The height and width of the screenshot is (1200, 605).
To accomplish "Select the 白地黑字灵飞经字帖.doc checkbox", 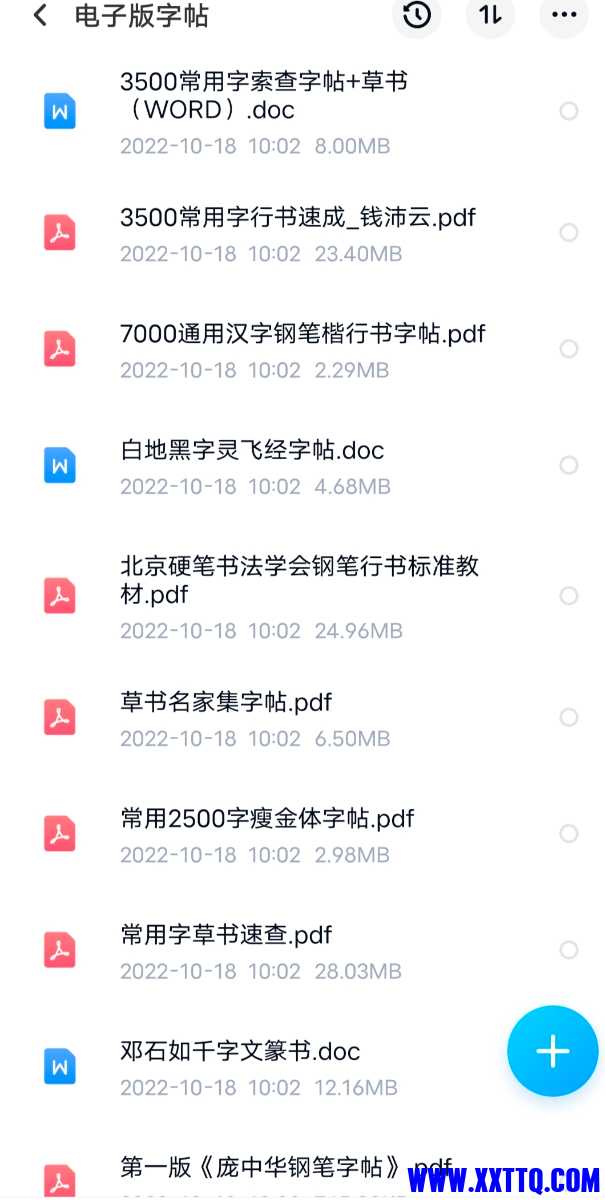I will (569, 465).
